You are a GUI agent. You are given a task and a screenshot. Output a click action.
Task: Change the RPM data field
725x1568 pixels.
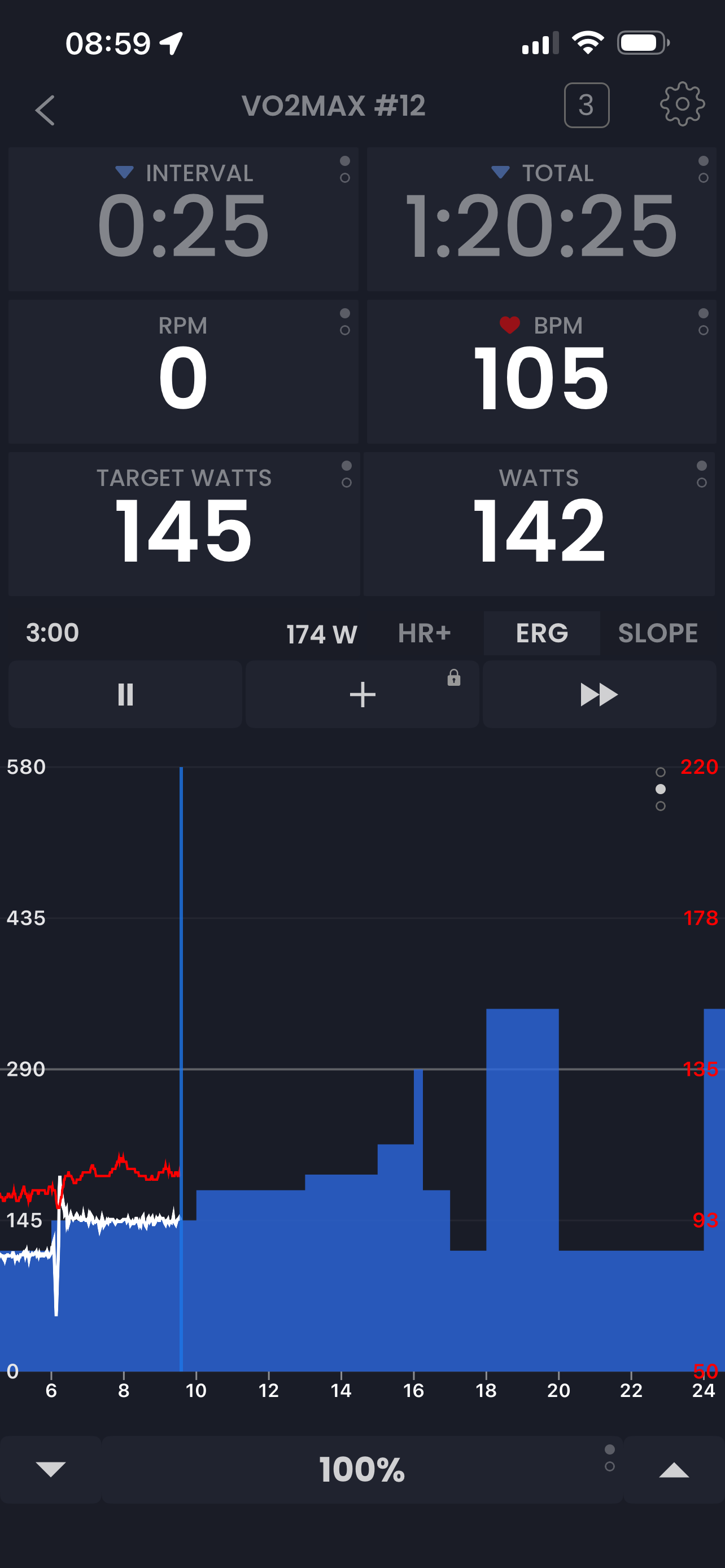click(x=182, y=371)
